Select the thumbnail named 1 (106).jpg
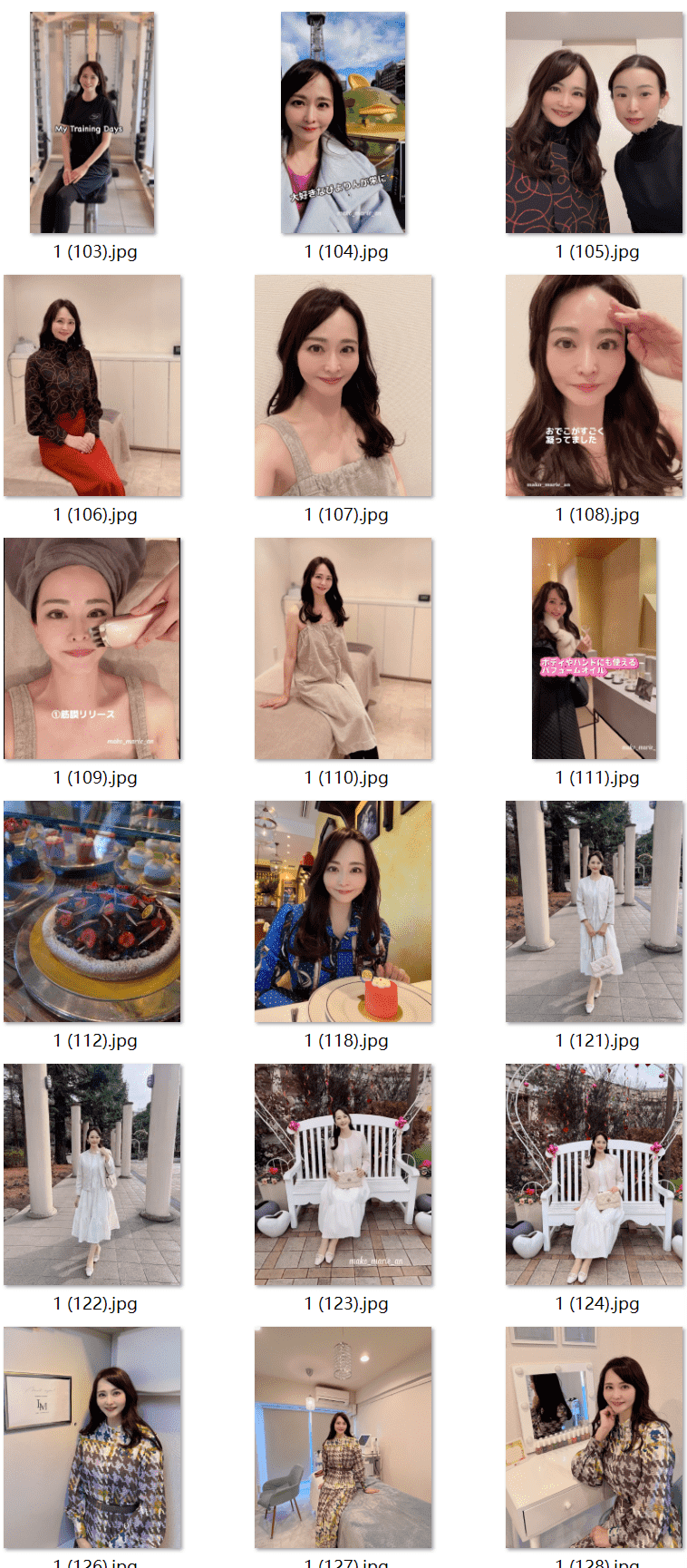The height and width of the screenshot is (1568, 687). tap(92, 385)
